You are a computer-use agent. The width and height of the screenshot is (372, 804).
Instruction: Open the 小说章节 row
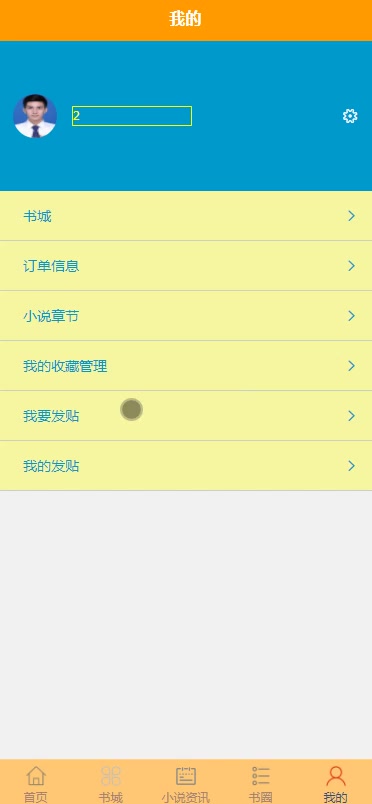coord(186,316)
